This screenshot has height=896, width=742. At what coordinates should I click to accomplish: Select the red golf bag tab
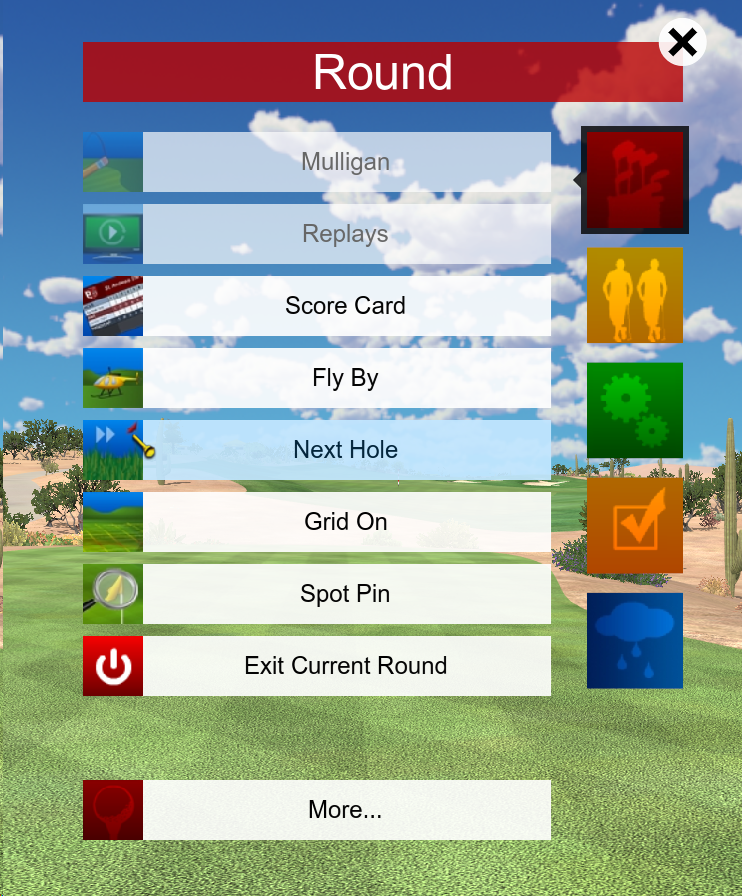(x=635, y=180)
